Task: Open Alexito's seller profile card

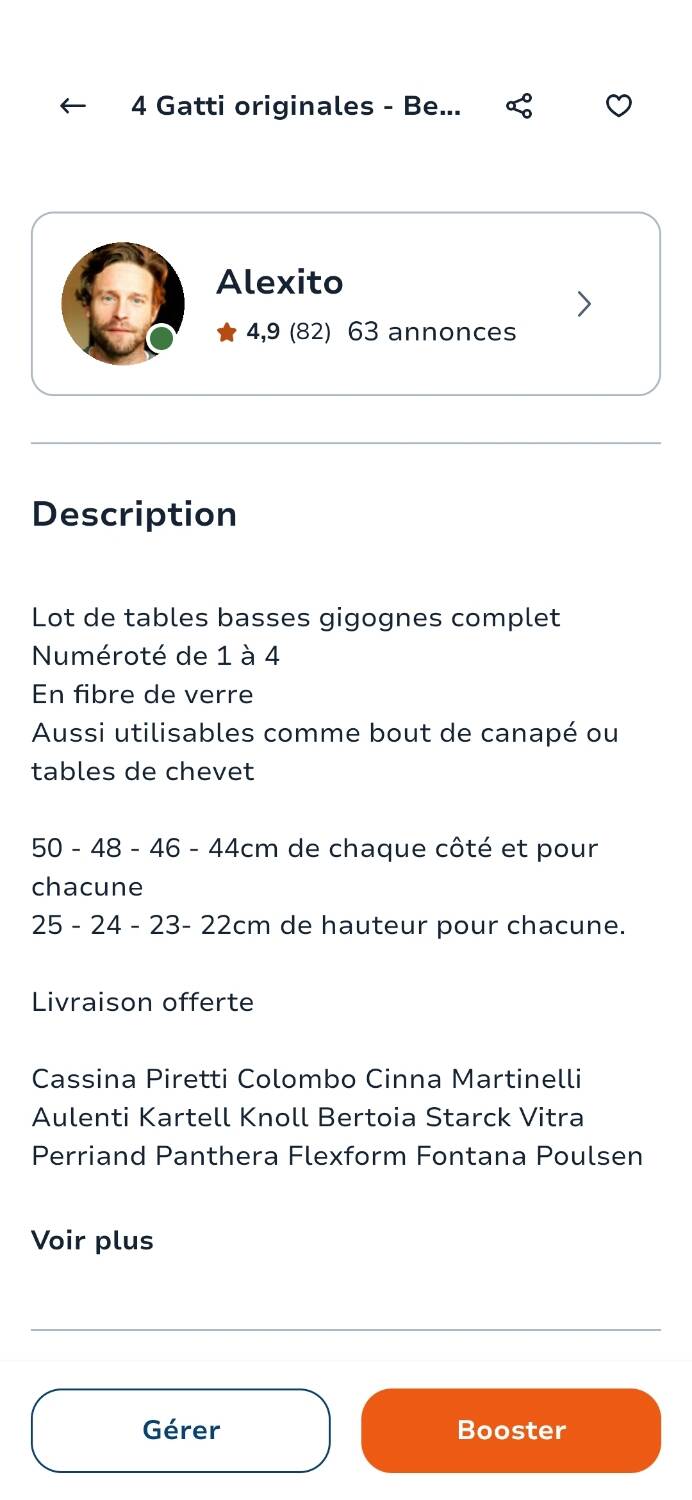Action: click(x=345, y=304)
